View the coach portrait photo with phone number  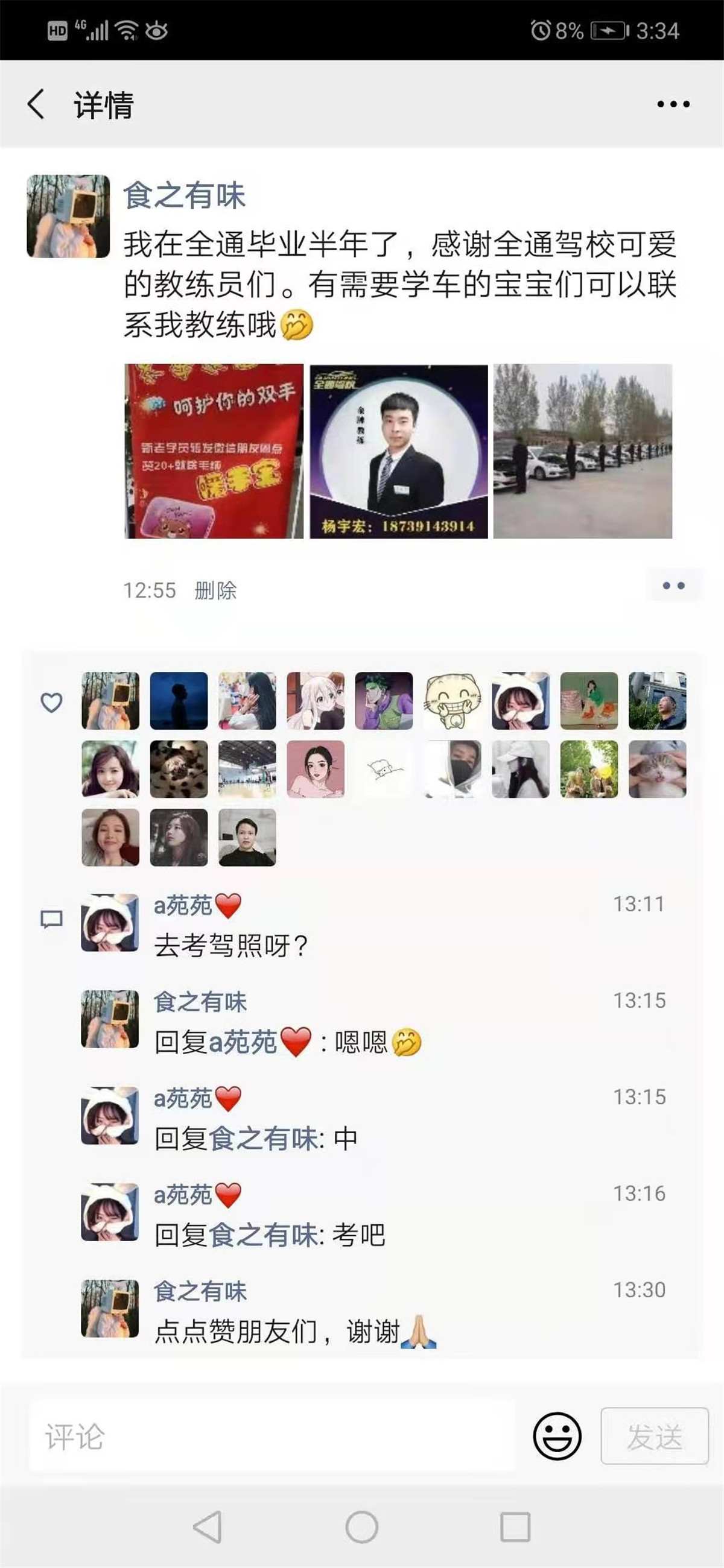click(399, 451)
